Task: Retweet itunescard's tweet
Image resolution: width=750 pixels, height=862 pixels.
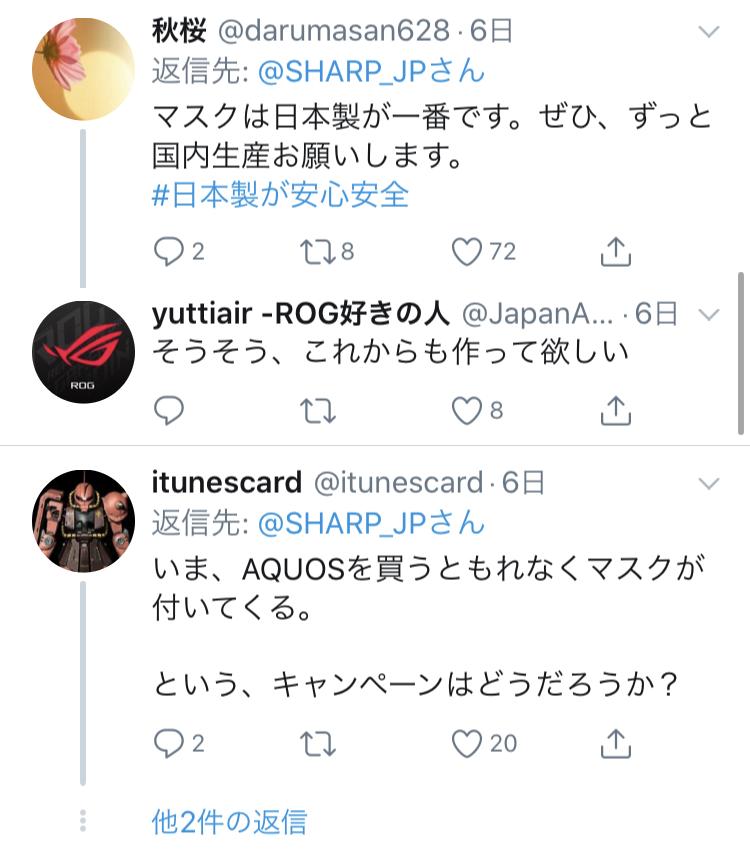Action: point(316,742)
